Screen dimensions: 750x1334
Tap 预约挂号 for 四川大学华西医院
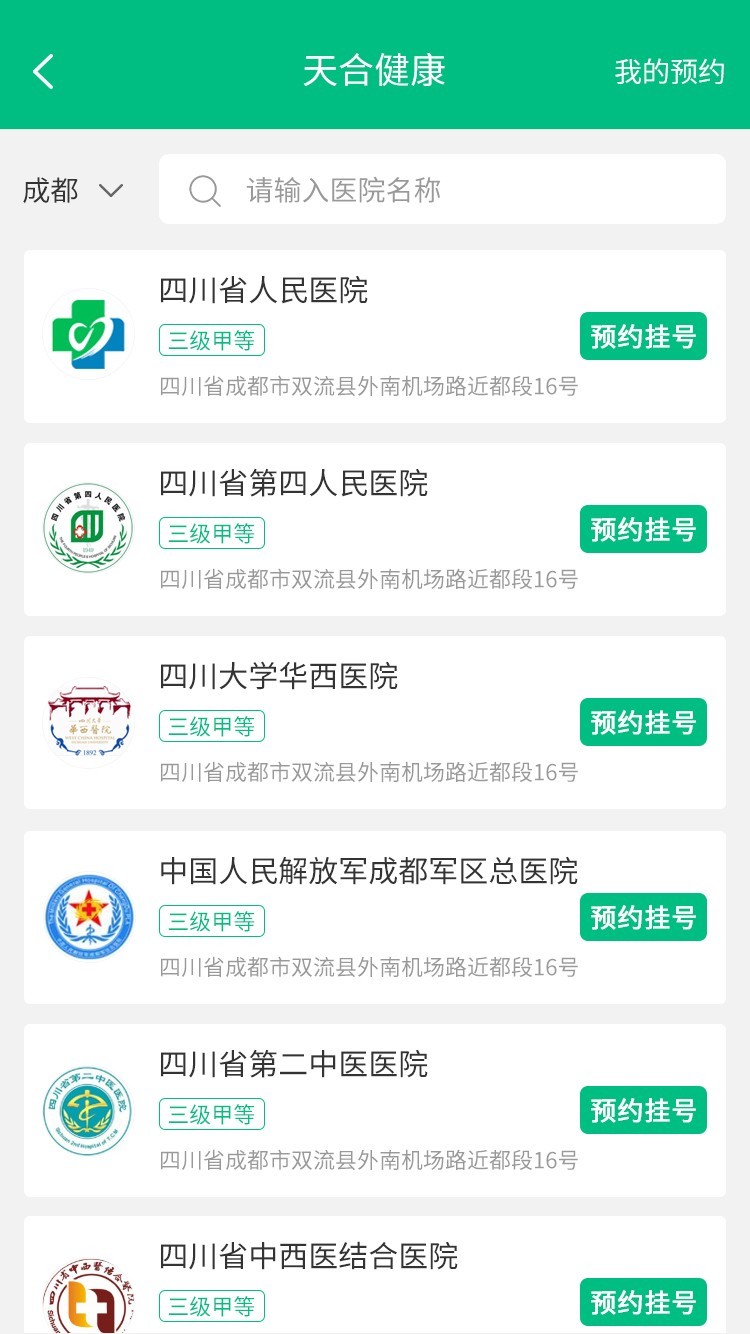click(x=643, y=723)
